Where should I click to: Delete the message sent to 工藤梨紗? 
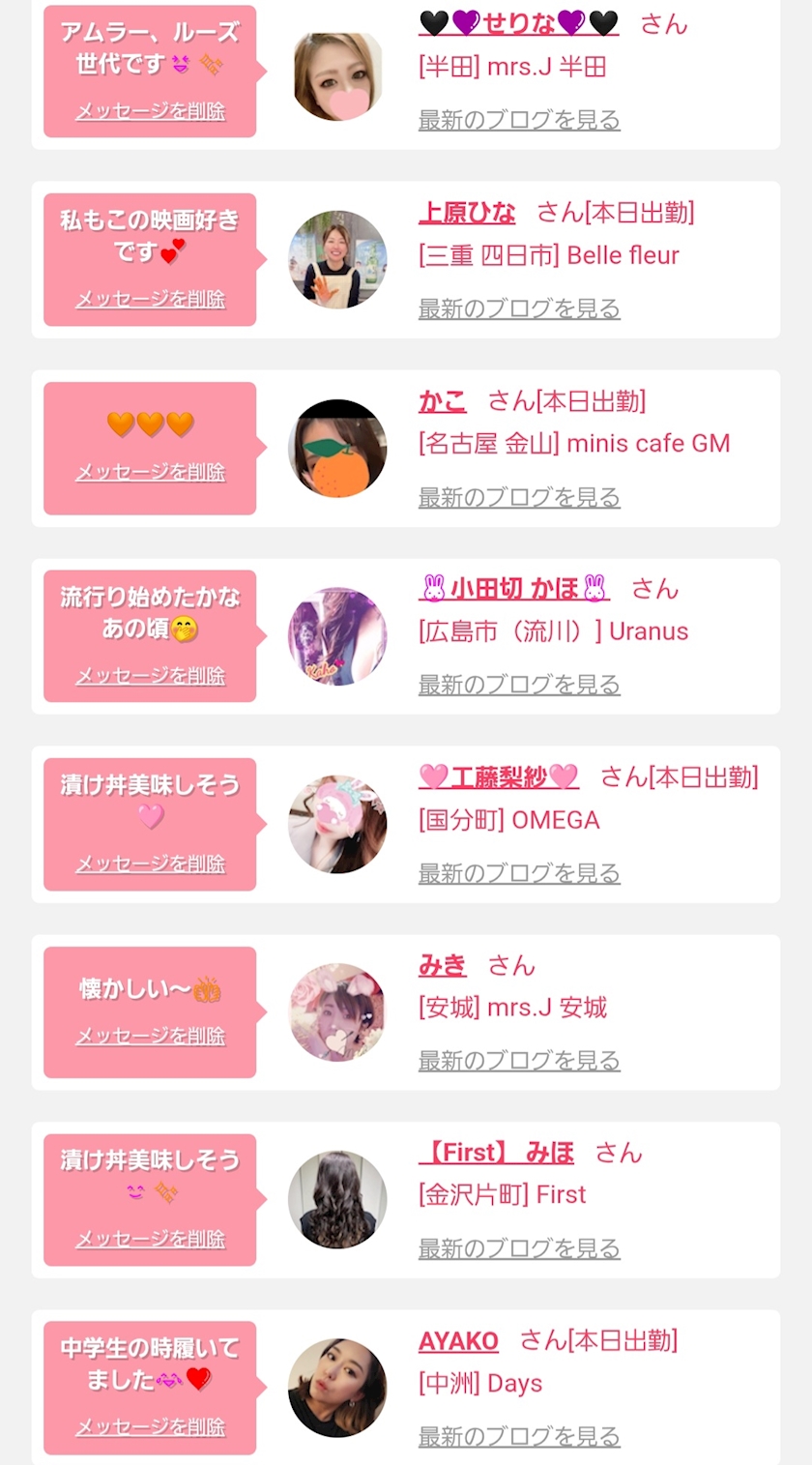pyautogui.click(x=150, y=864)
